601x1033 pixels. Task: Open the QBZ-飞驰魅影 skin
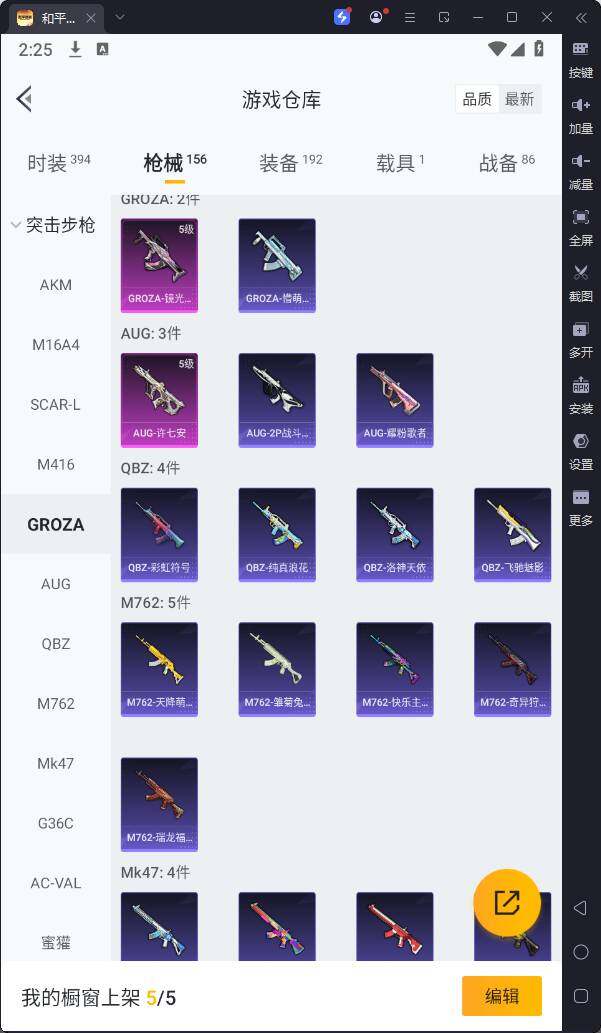512,533
